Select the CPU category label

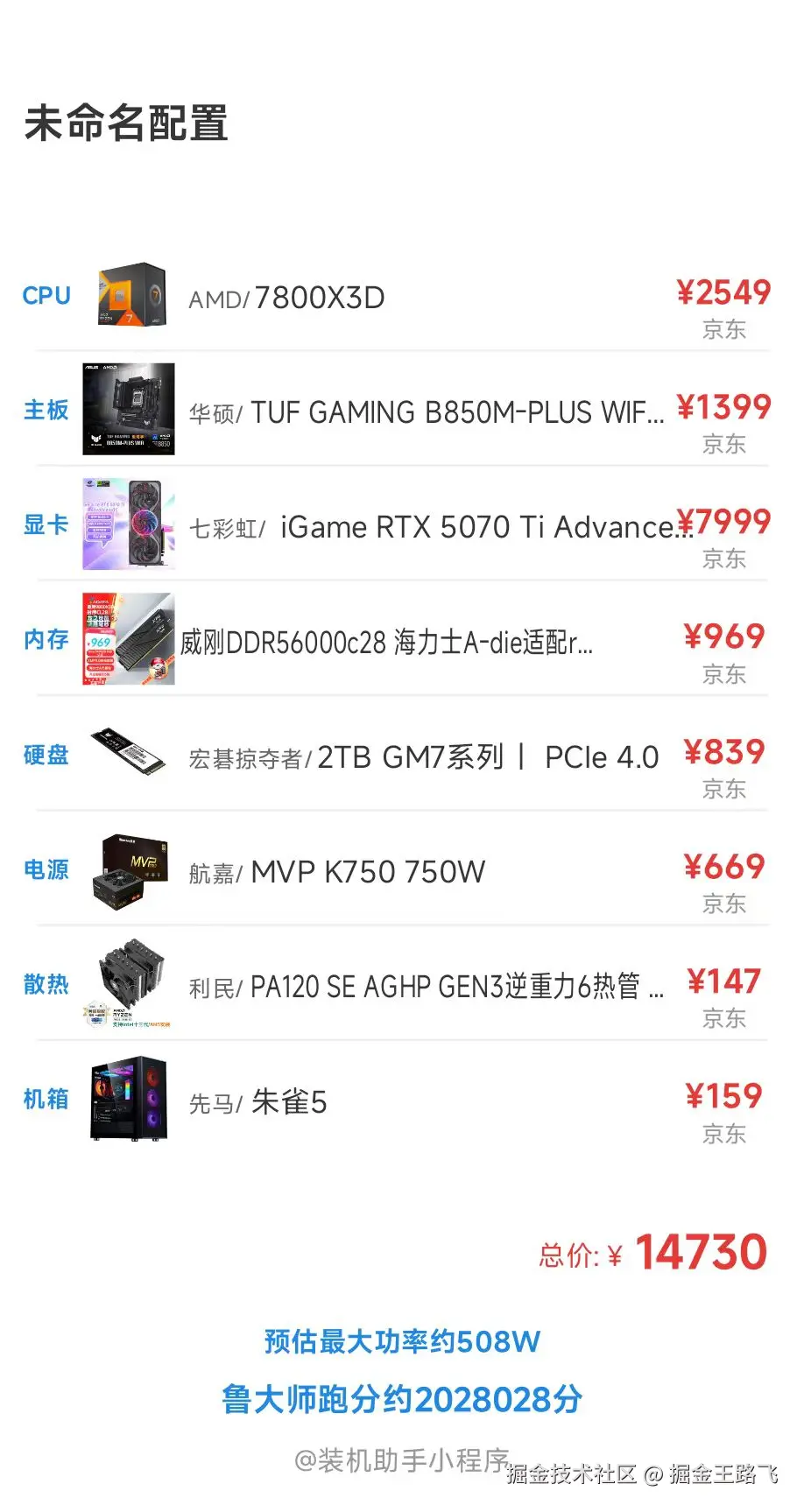46,296
